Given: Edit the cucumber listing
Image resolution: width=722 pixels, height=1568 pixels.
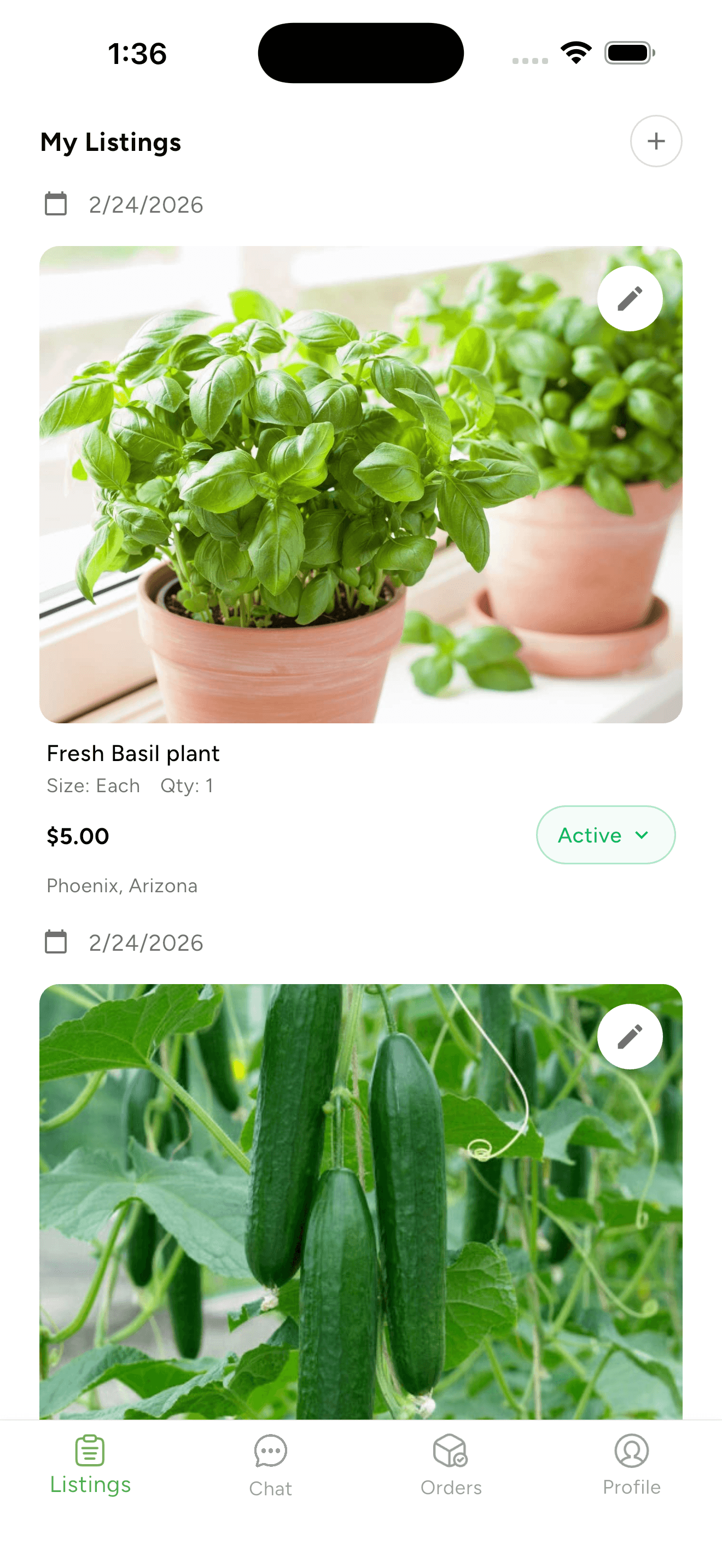Looking at the screenshot, I should (630, 1037).
